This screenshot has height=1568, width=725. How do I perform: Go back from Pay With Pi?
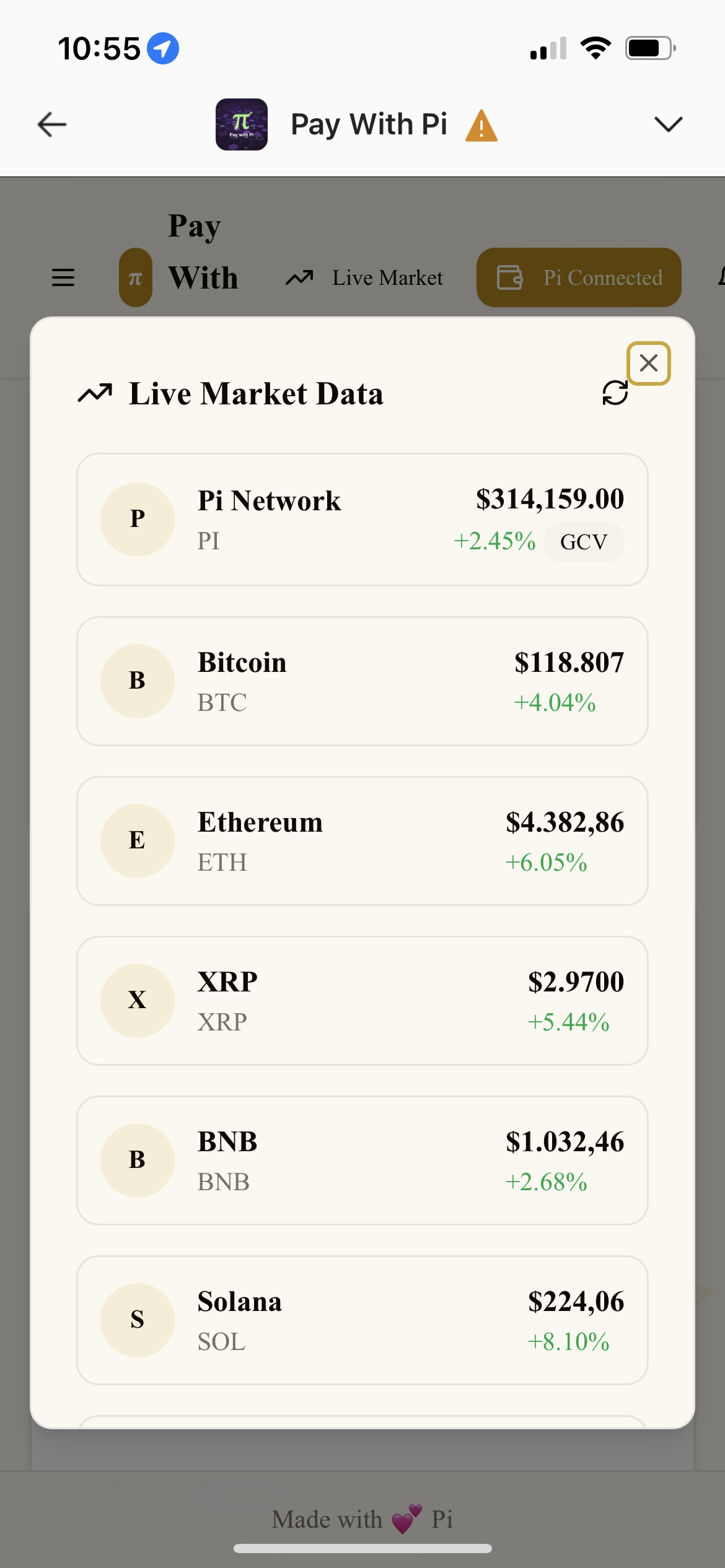52,124
